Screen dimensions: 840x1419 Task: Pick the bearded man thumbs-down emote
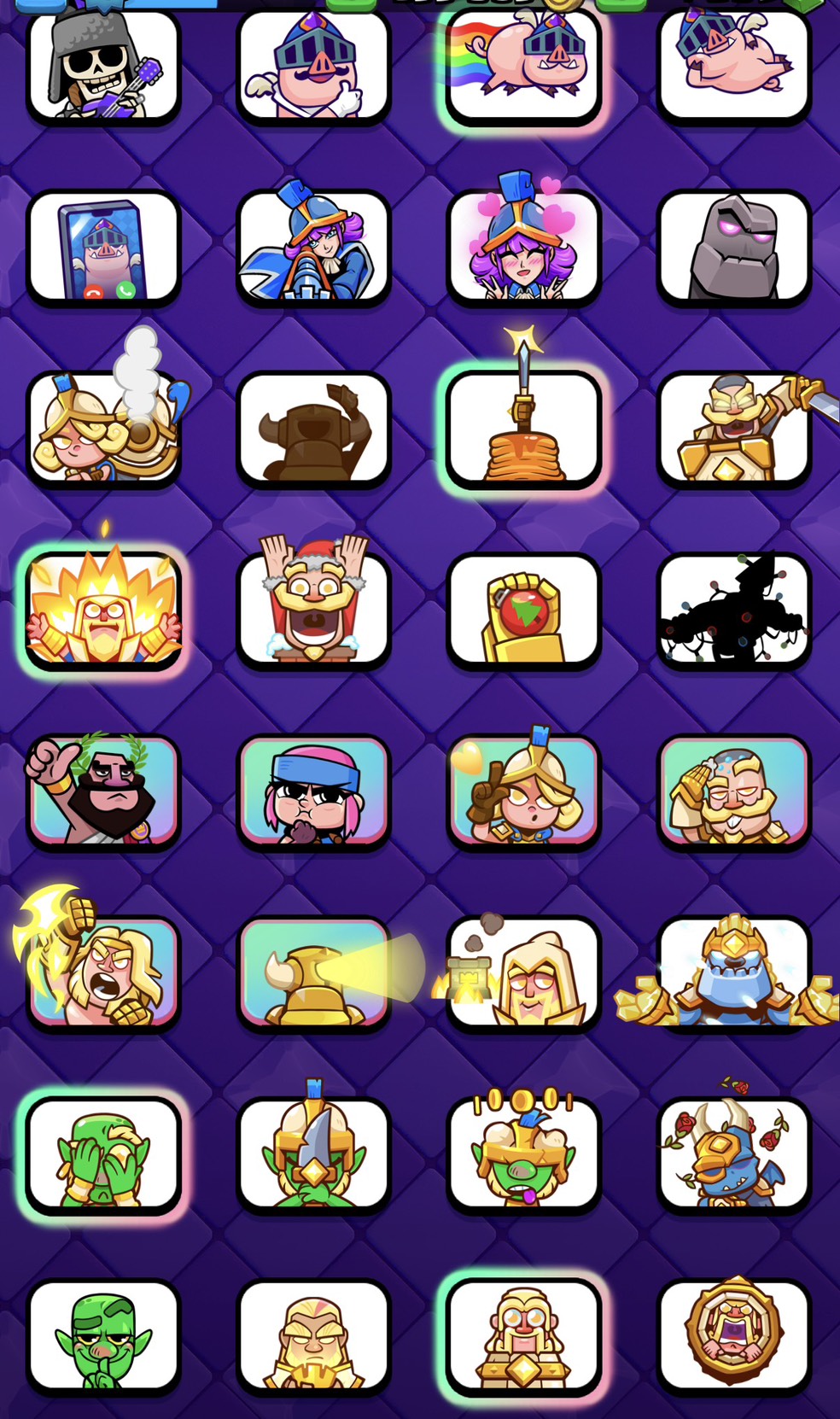103,792
